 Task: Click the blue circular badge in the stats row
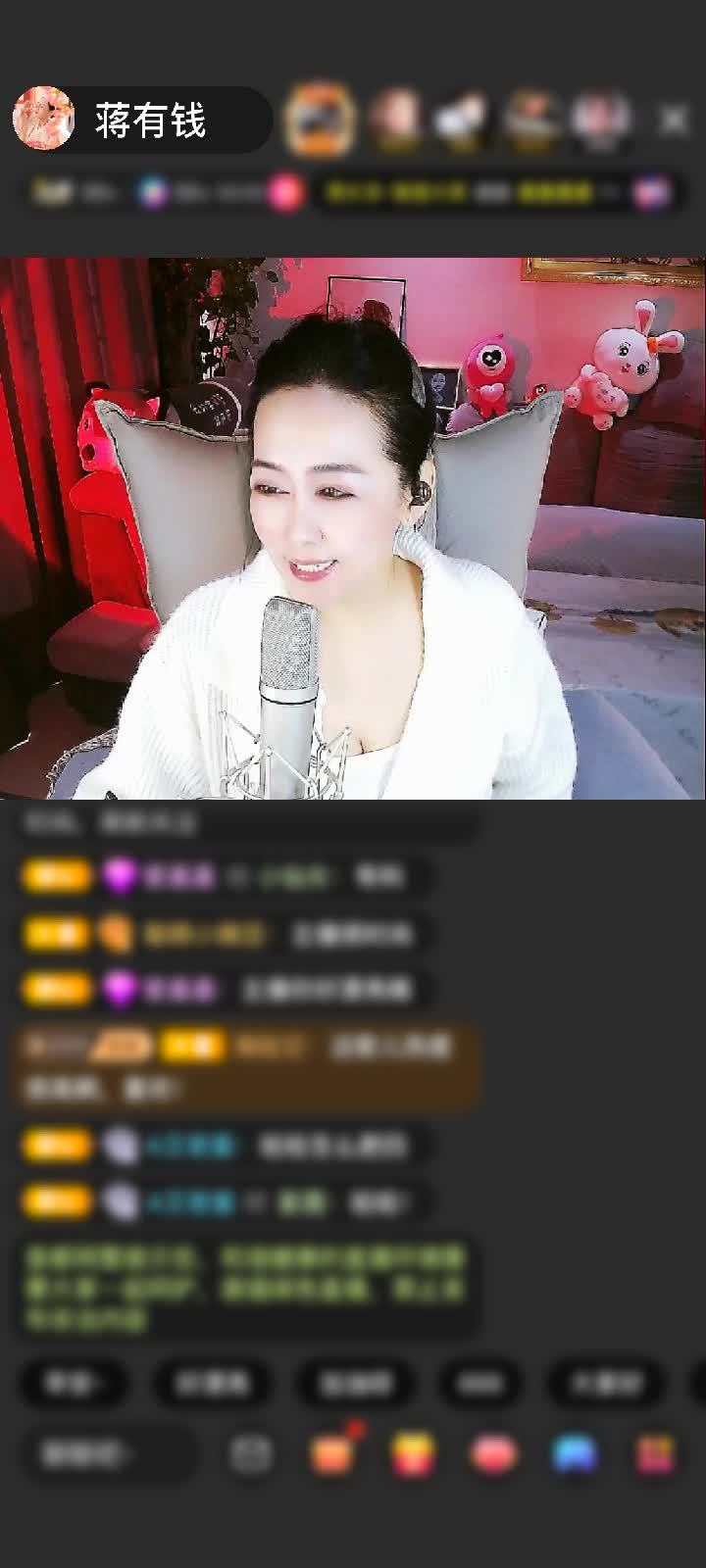pos(149,191)
